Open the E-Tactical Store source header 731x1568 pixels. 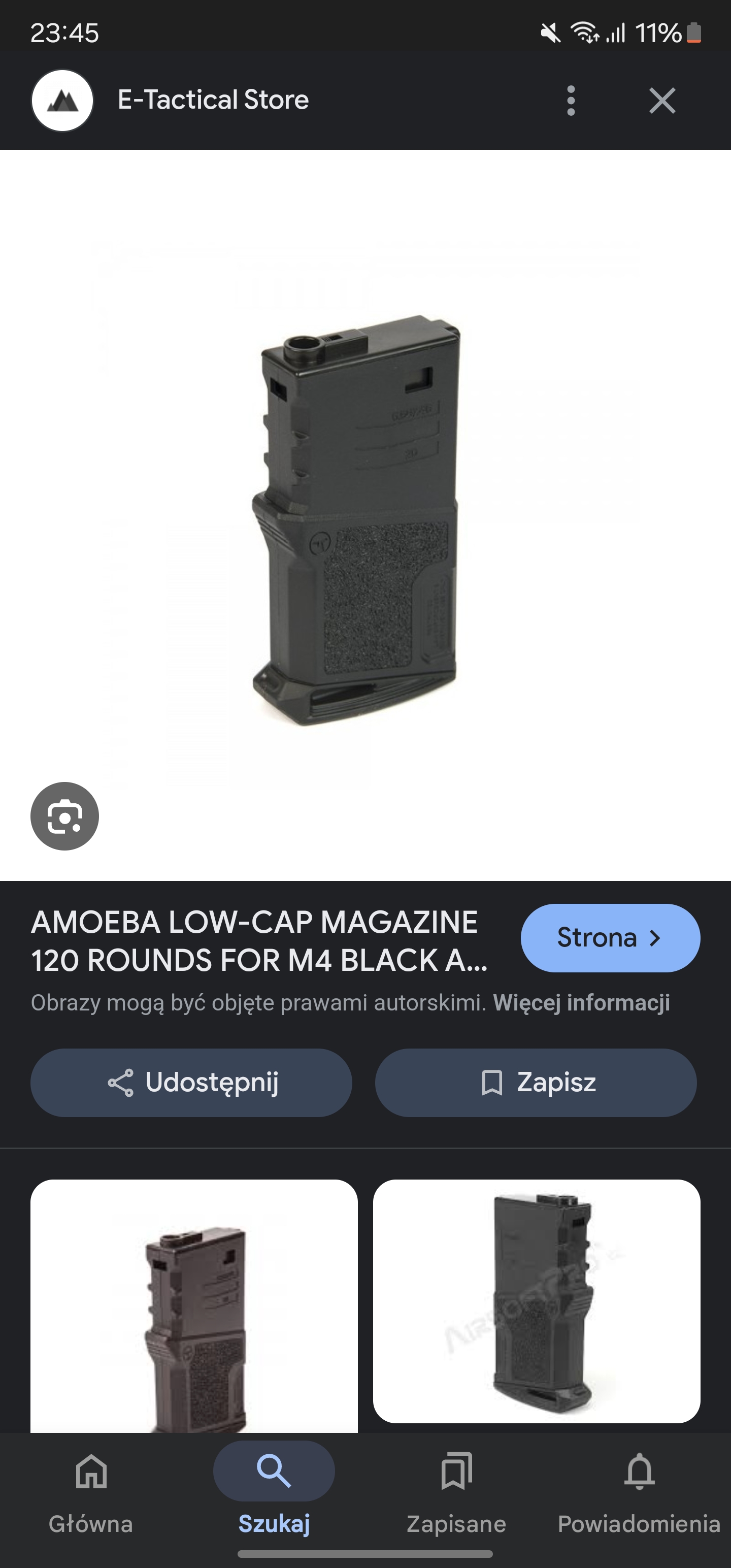point(212,101)
